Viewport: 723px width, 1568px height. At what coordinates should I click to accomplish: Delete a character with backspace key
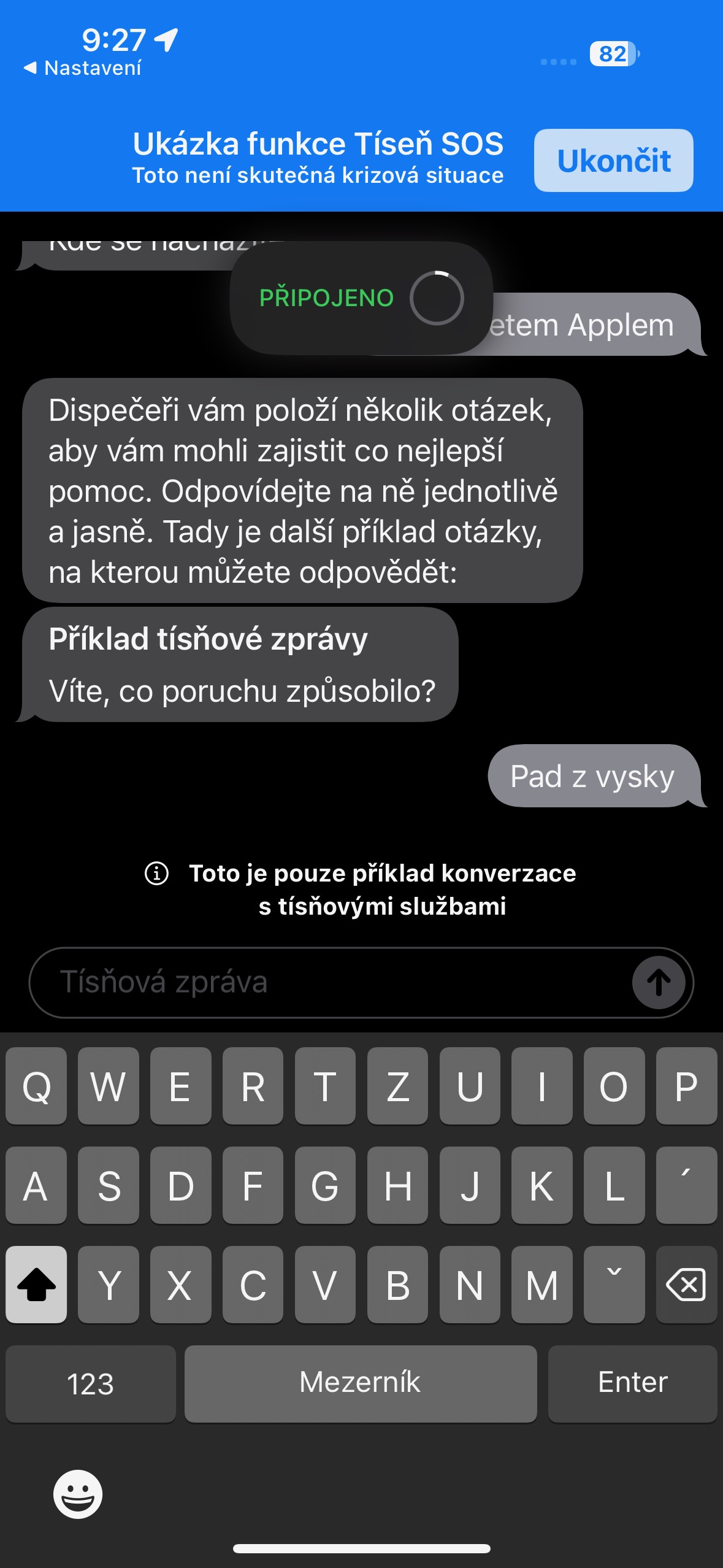(x=686, y=1284)
